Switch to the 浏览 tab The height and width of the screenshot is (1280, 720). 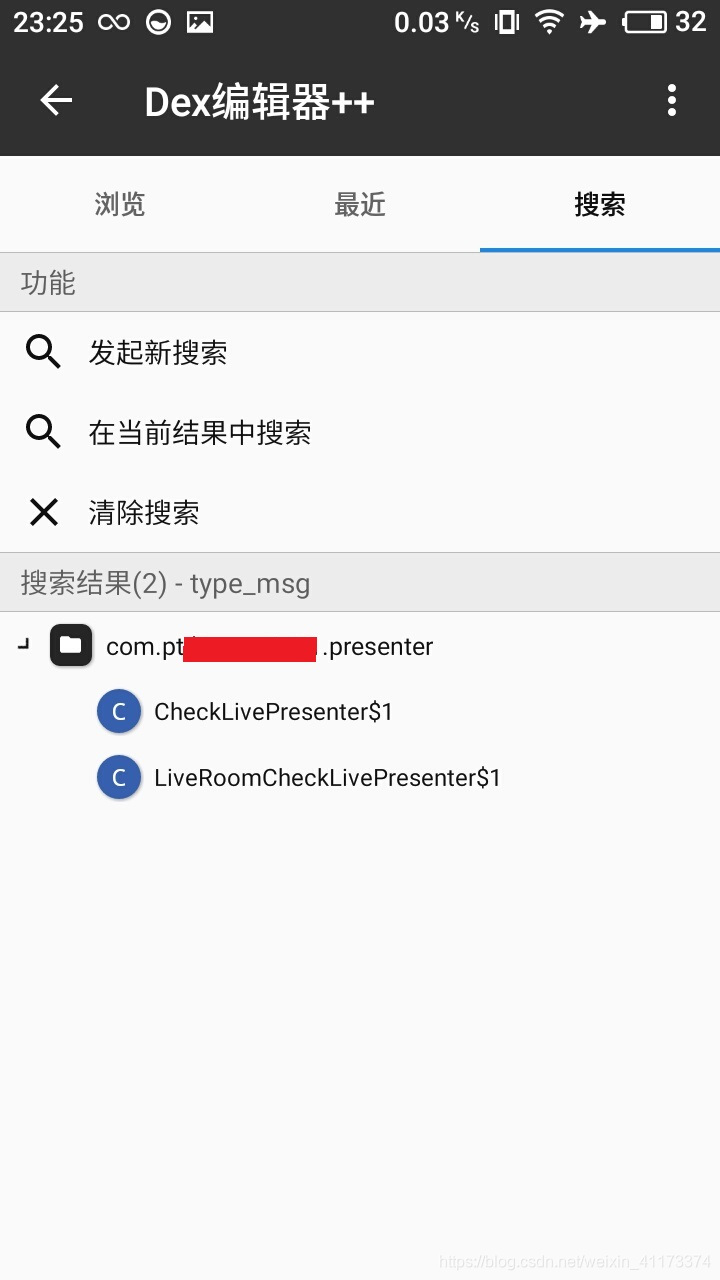[120, 205]
